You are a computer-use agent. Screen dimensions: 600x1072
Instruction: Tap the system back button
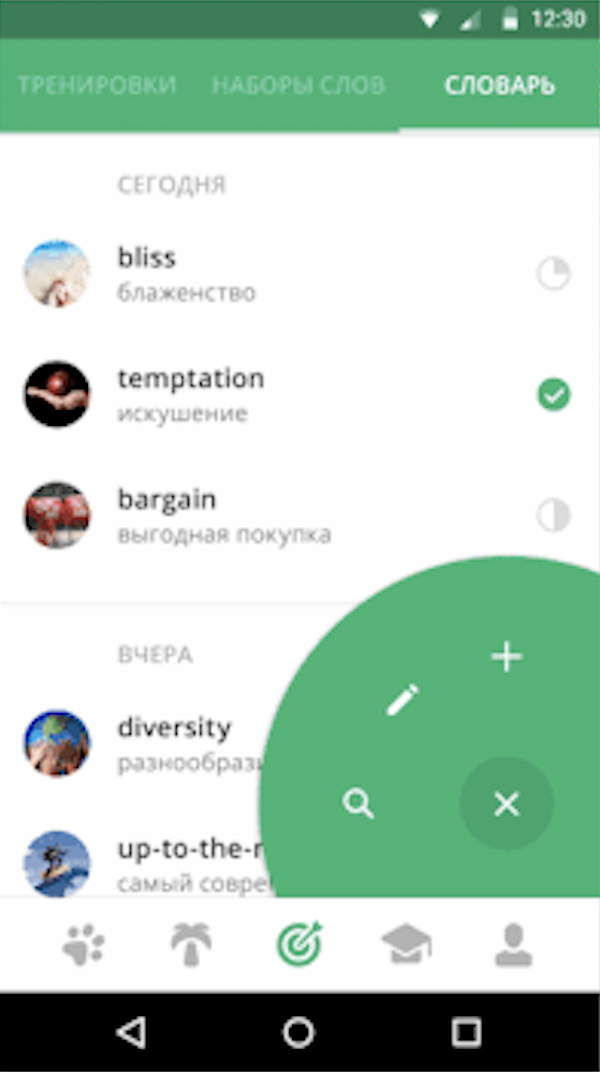[x=131, y=1032]
